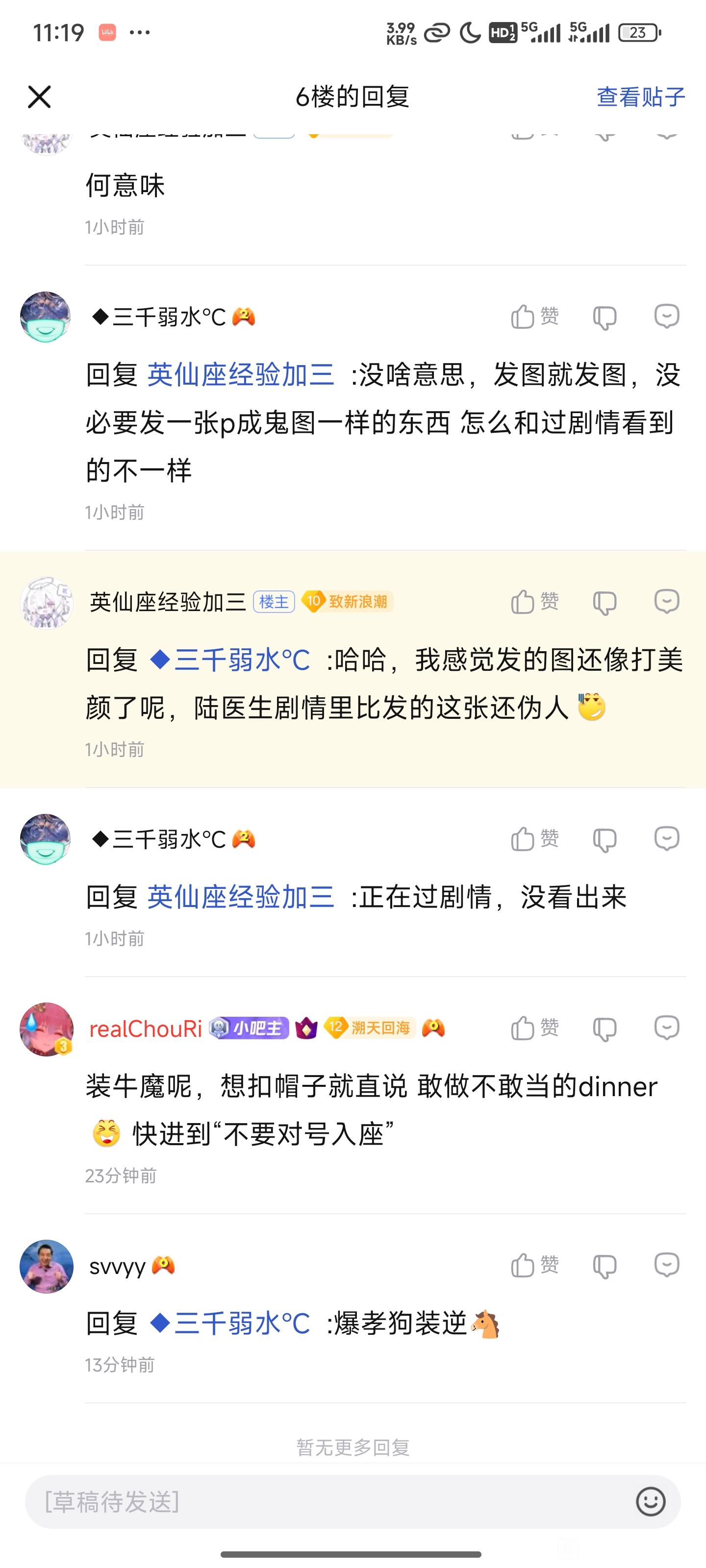
Task: Like the 正在过剧情 reply by 三千弱水℃
Action: click(x=534, y=839)
